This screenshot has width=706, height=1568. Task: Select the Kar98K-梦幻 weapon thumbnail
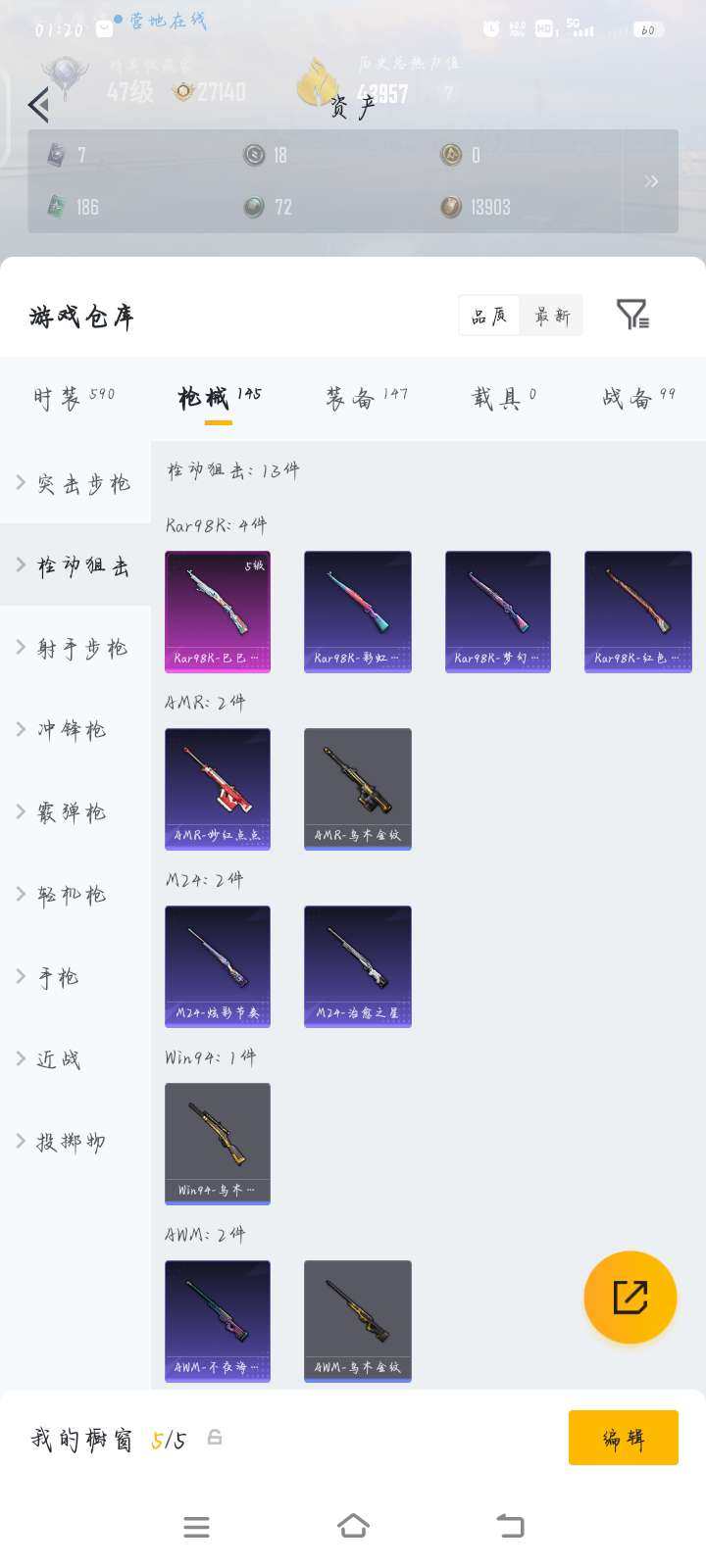pyautogui.click(x=497, y=611)
